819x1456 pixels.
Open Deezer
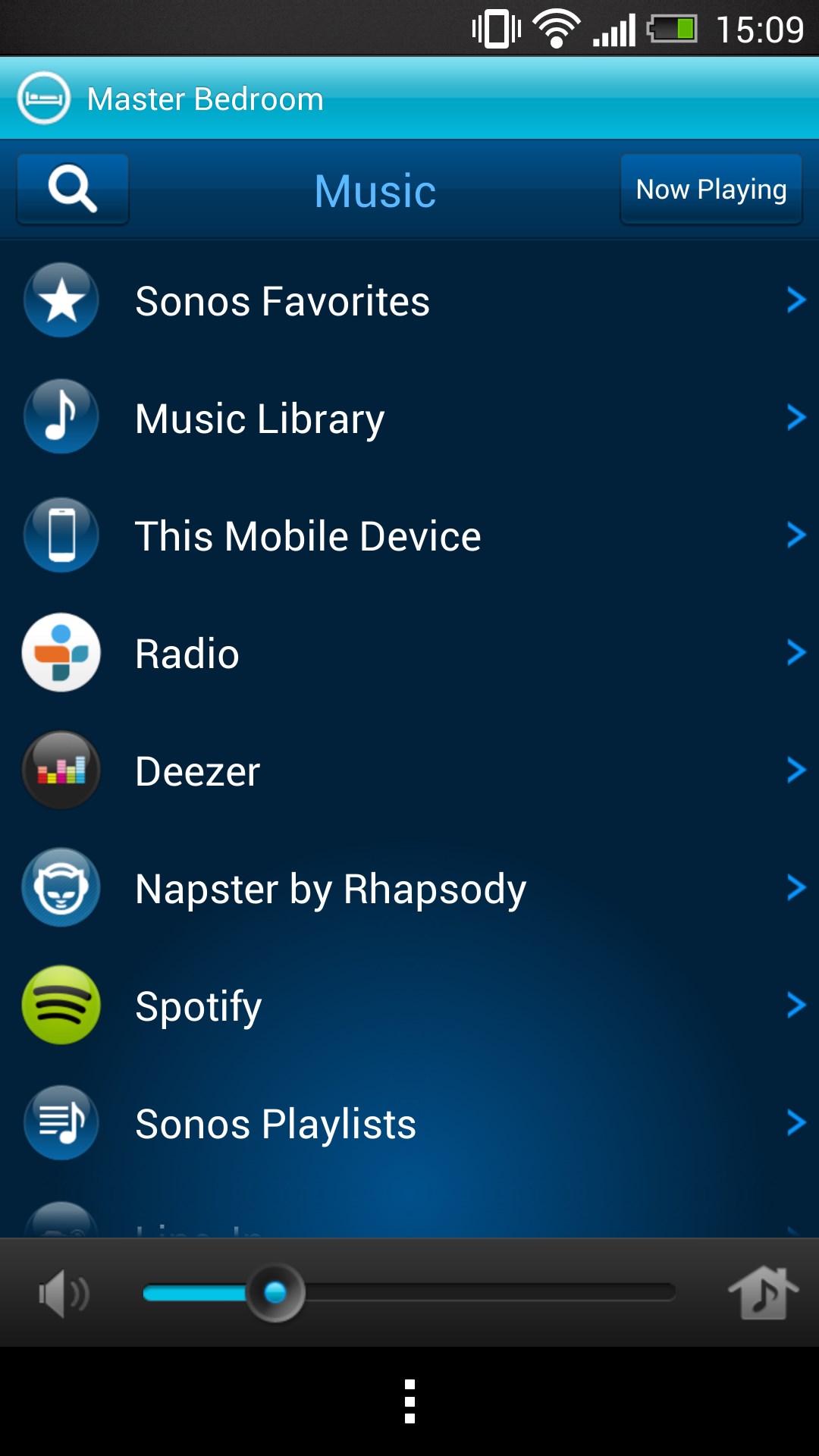click(409, 770)
